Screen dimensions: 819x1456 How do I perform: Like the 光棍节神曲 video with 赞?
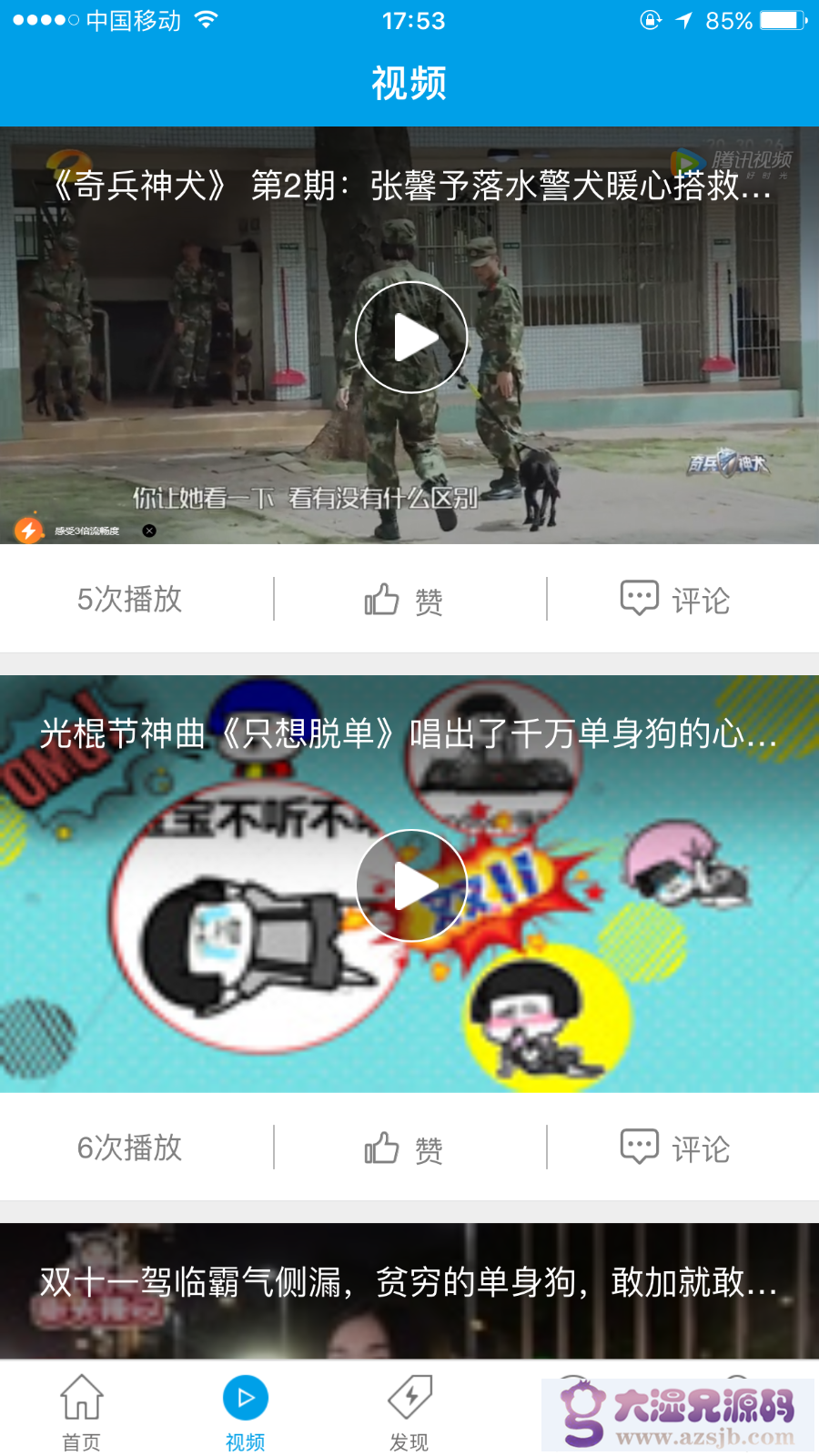point(404,1148)
